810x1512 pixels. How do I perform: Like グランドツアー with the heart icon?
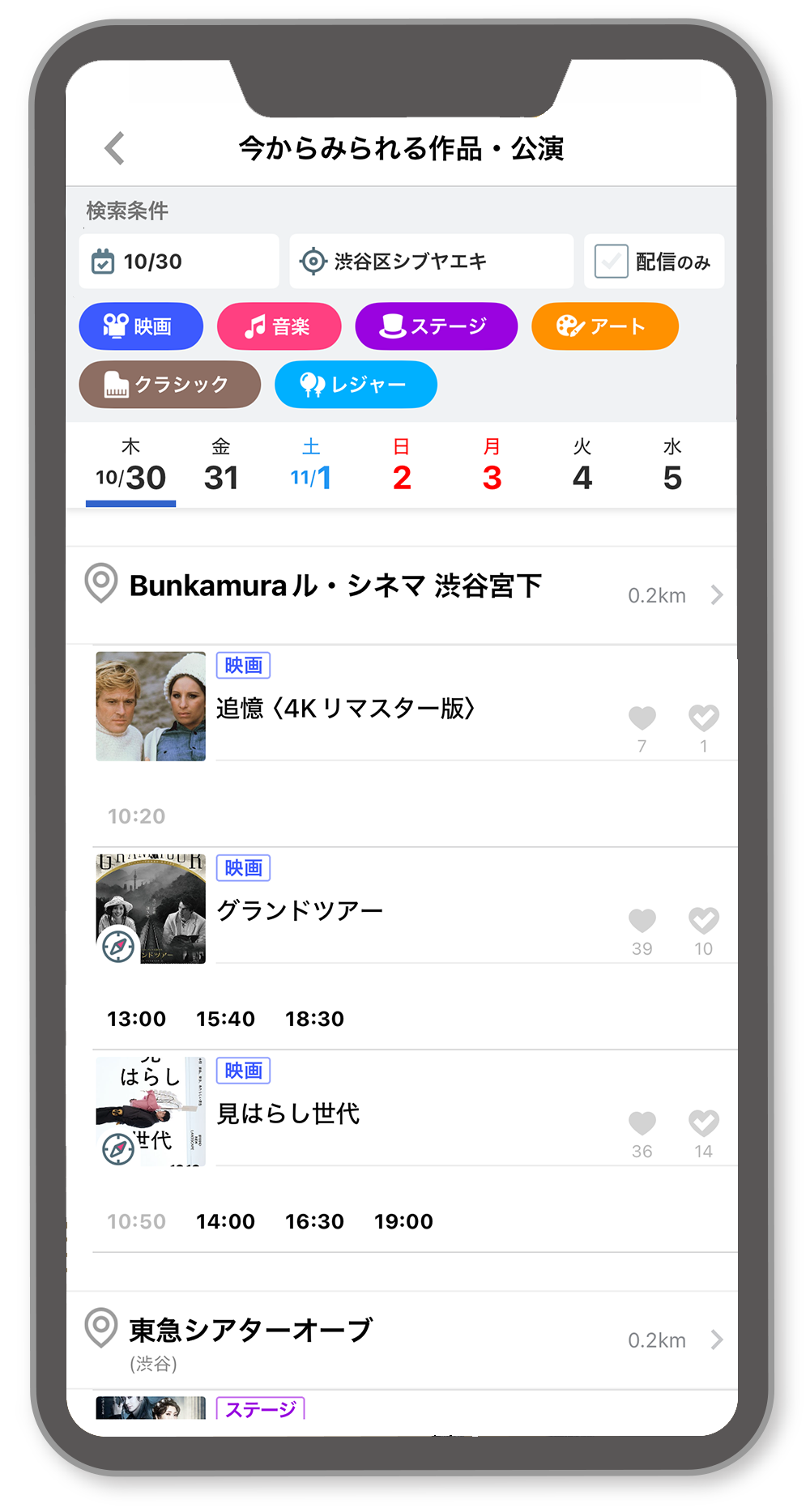coord(642,920)
